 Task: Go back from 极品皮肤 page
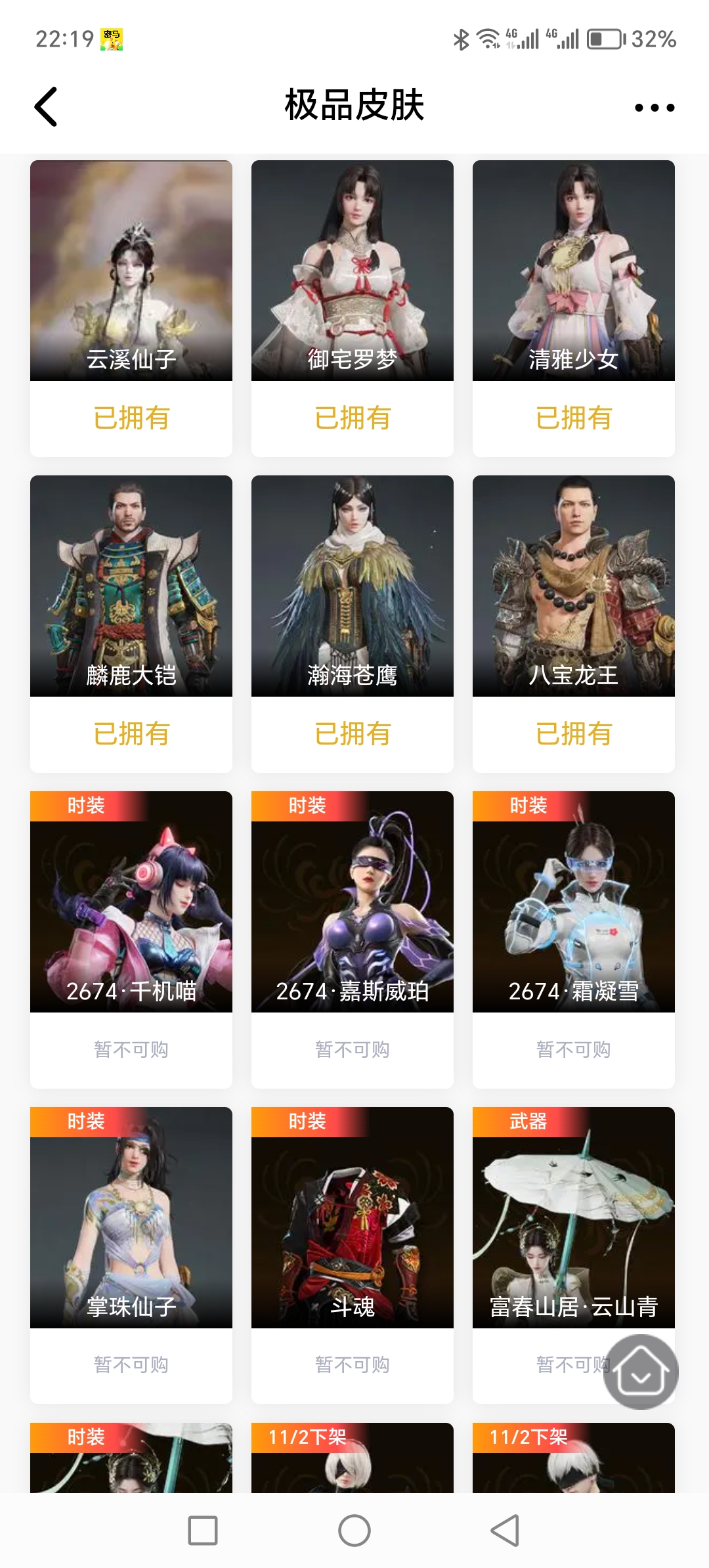point(46,106)
